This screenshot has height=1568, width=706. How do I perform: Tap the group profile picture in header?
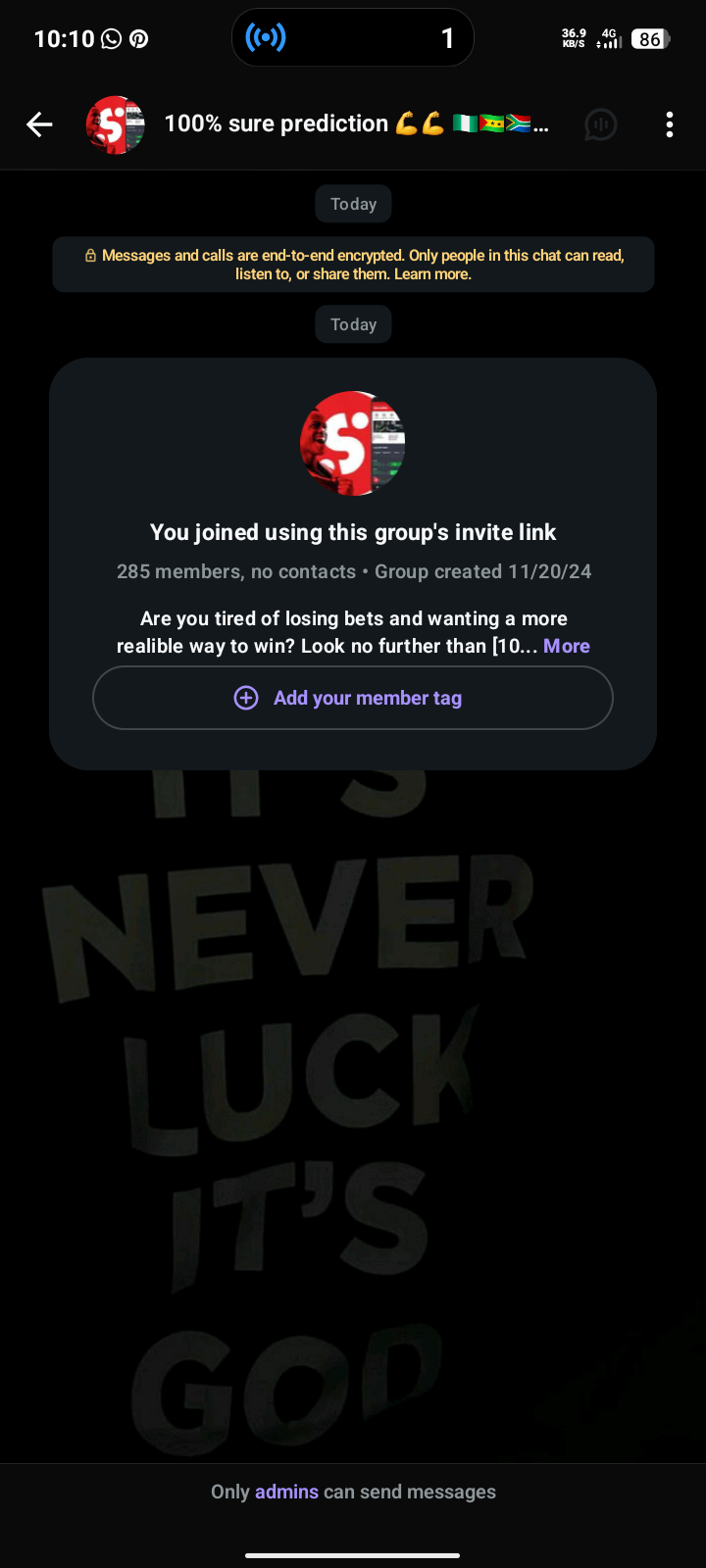pyautogui.click(x=116, y=124)
